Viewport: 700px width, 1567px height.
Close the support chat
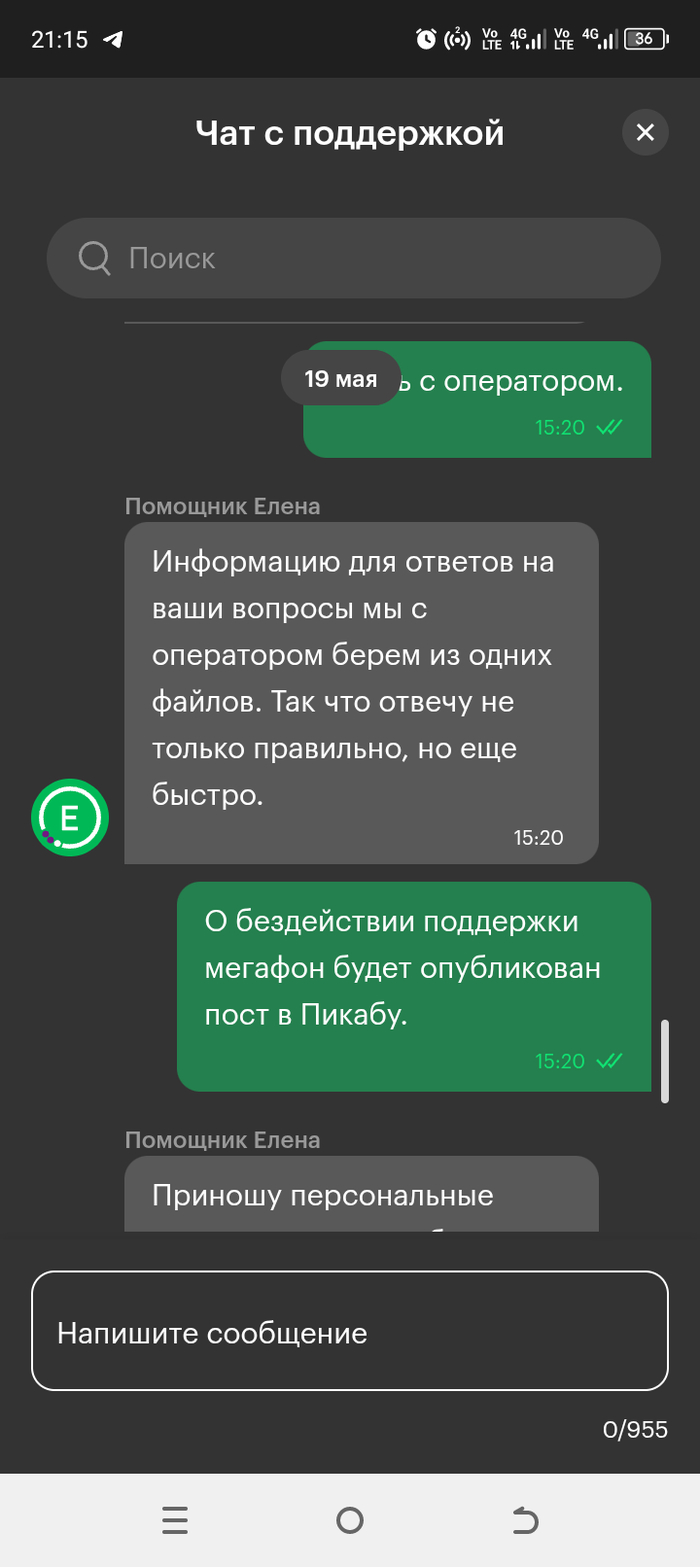pos(645,132)
